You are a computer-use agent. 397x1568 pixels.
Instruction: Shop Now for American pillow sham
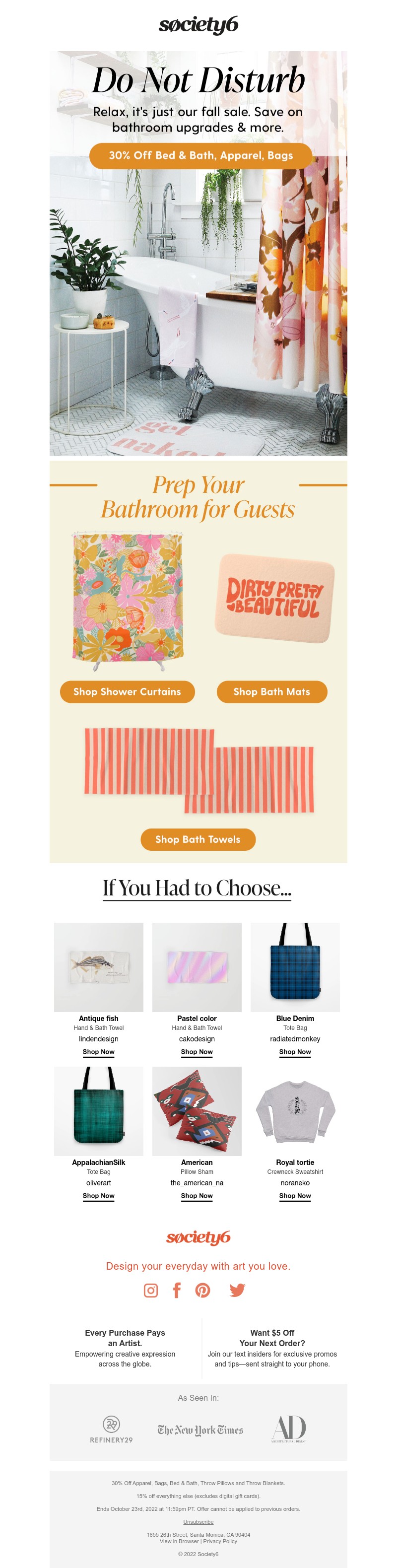[197, 1195]
